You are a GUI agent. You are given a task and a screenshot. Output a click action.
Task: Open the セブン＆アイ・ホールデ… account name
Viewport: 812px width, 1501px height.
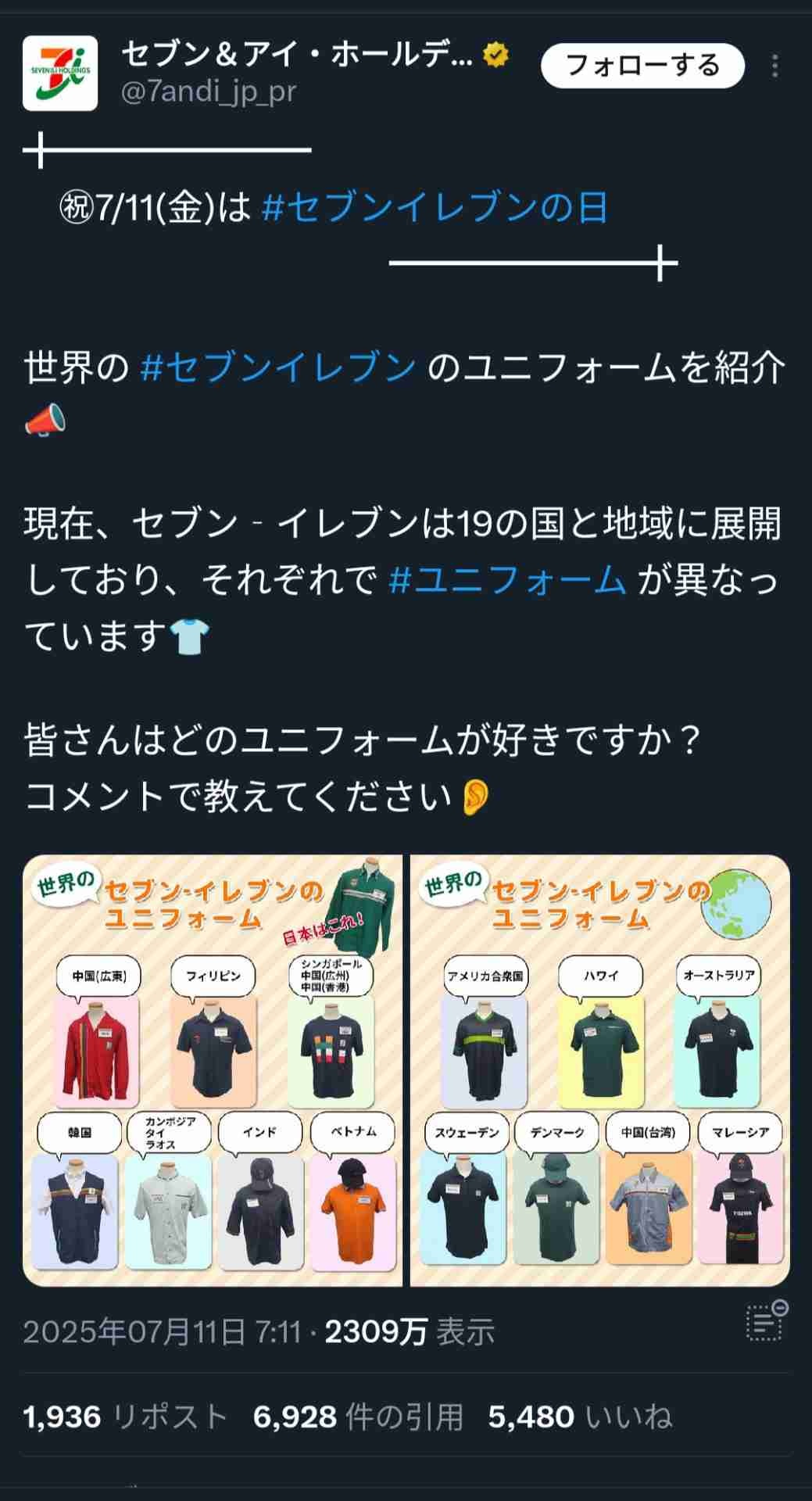[x=297, y=55]
